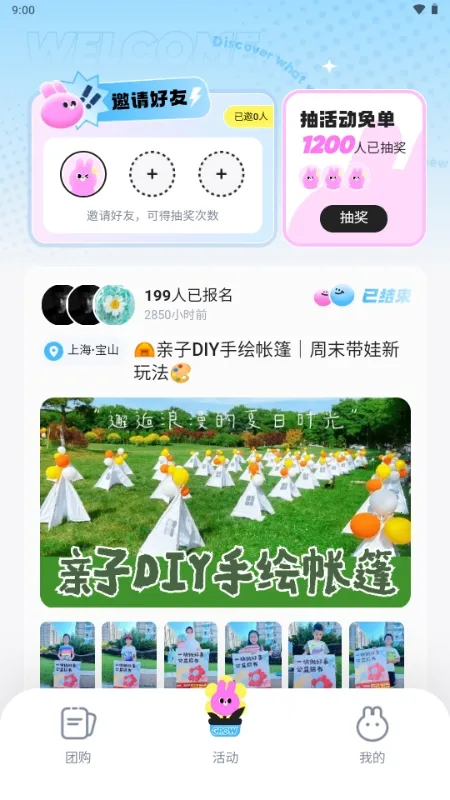
Task: Open the 亲子DIY手绘帐篷 activity cover image
Action: [x=226, y=503]
